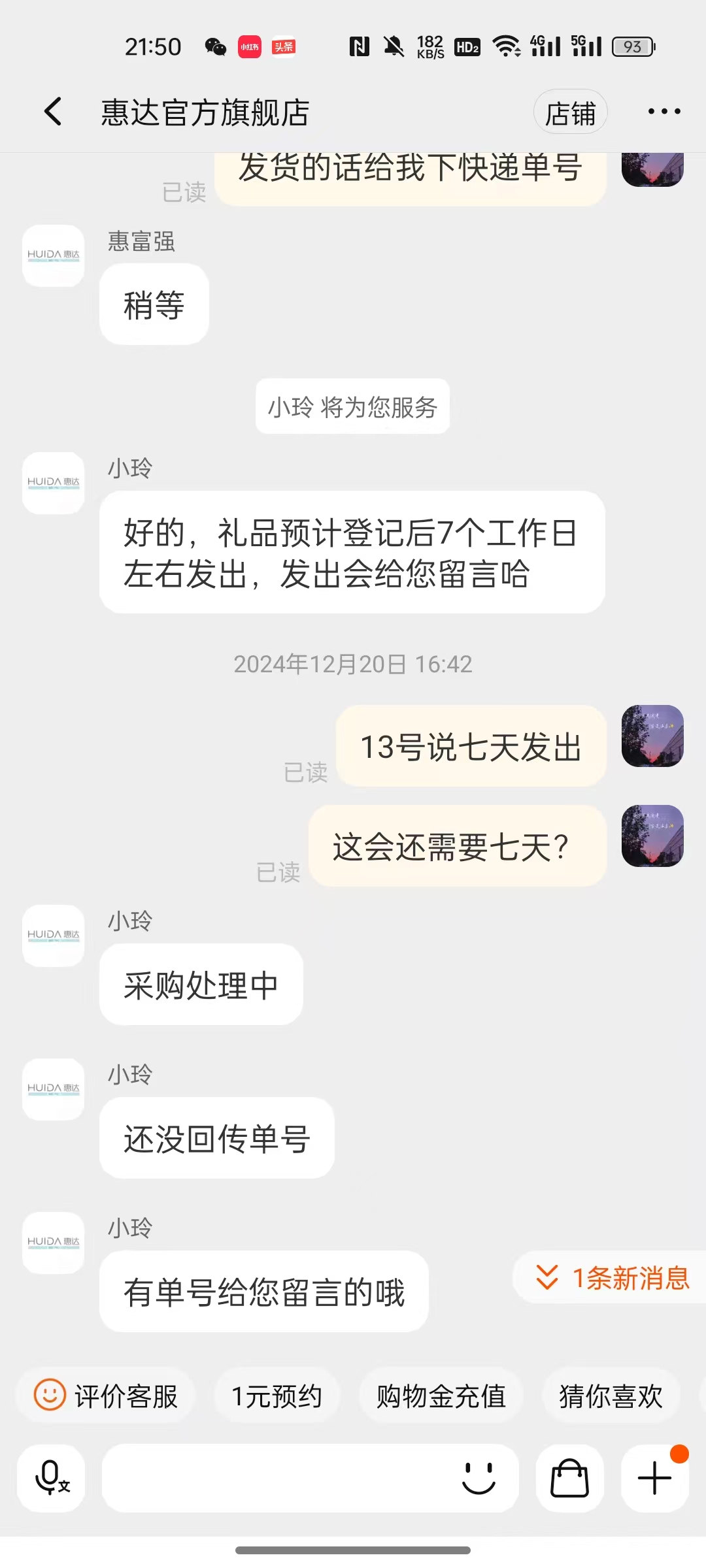
Task: Tap my avatar beside 13号说七天发出
Action: coord(652,736)
